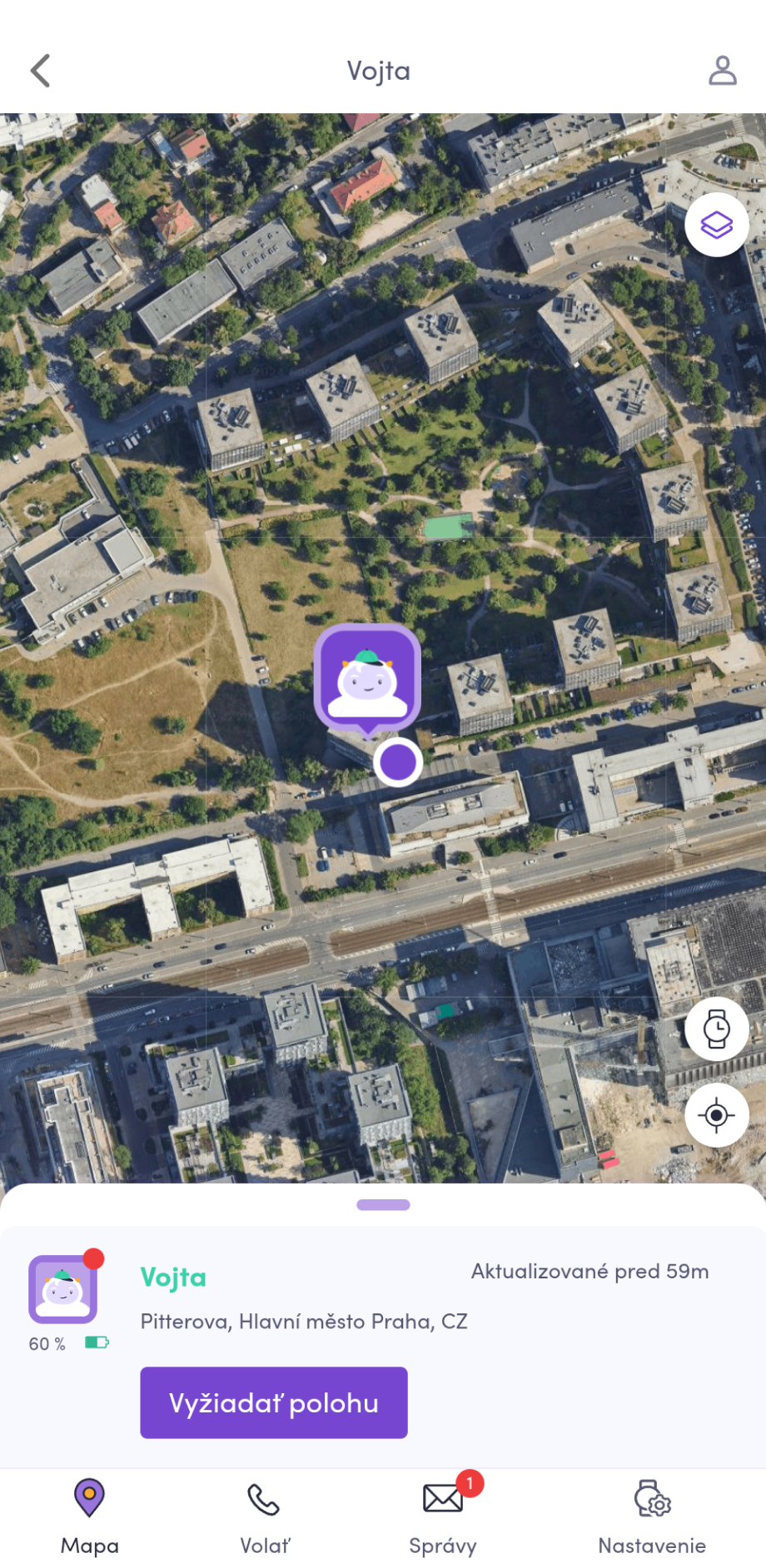Go back from Vojta's screen
766x1568 pixels.
pos(41,71)
